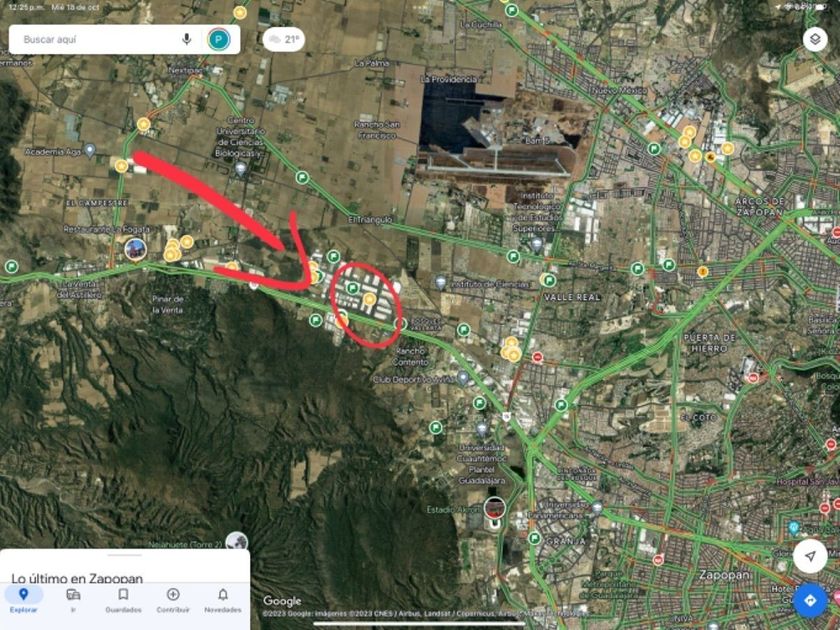
Task: Switch to the Explorar tab
Action: [24, 599]
